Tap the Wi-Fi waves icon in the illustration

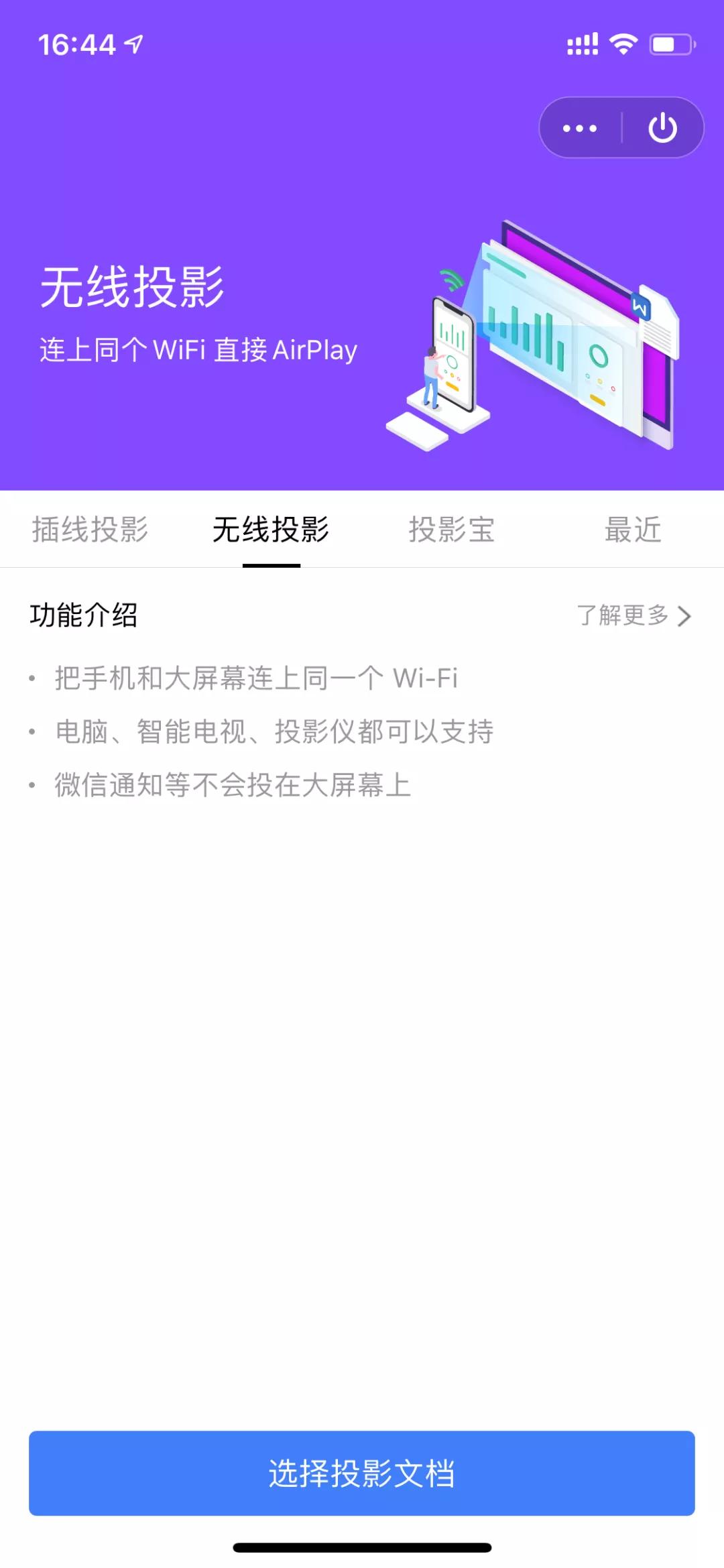450,280
